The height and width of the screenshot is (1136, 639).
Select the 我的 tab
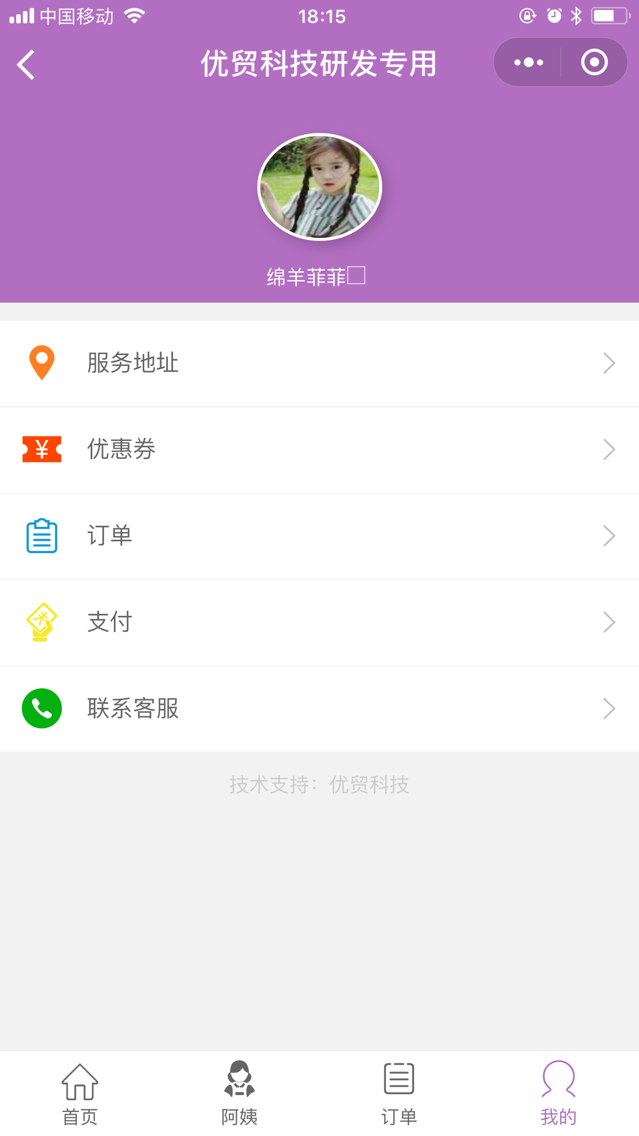[x=558, y=1094]
